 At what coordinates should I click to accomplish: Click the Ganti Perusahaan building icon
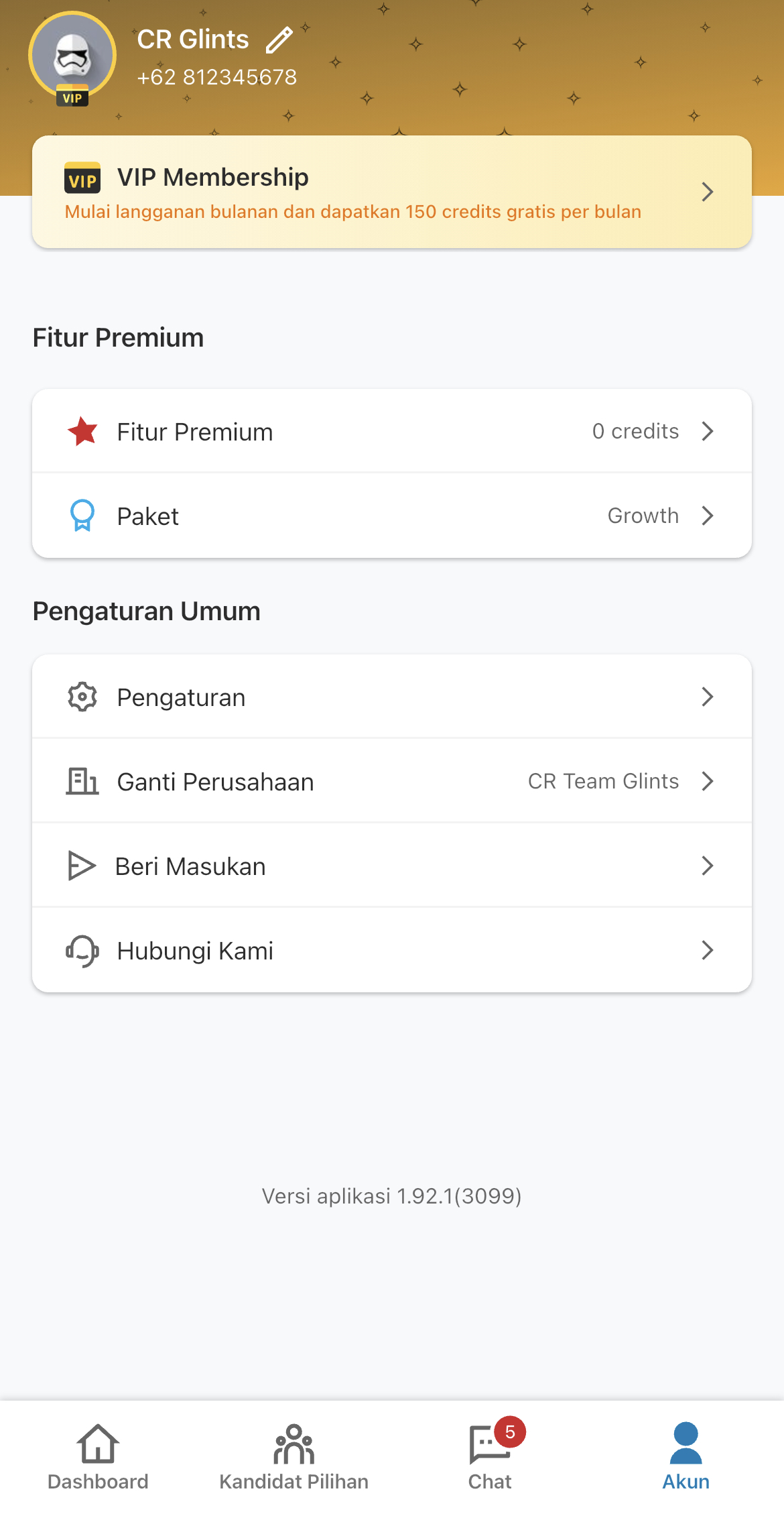[81, 781]
